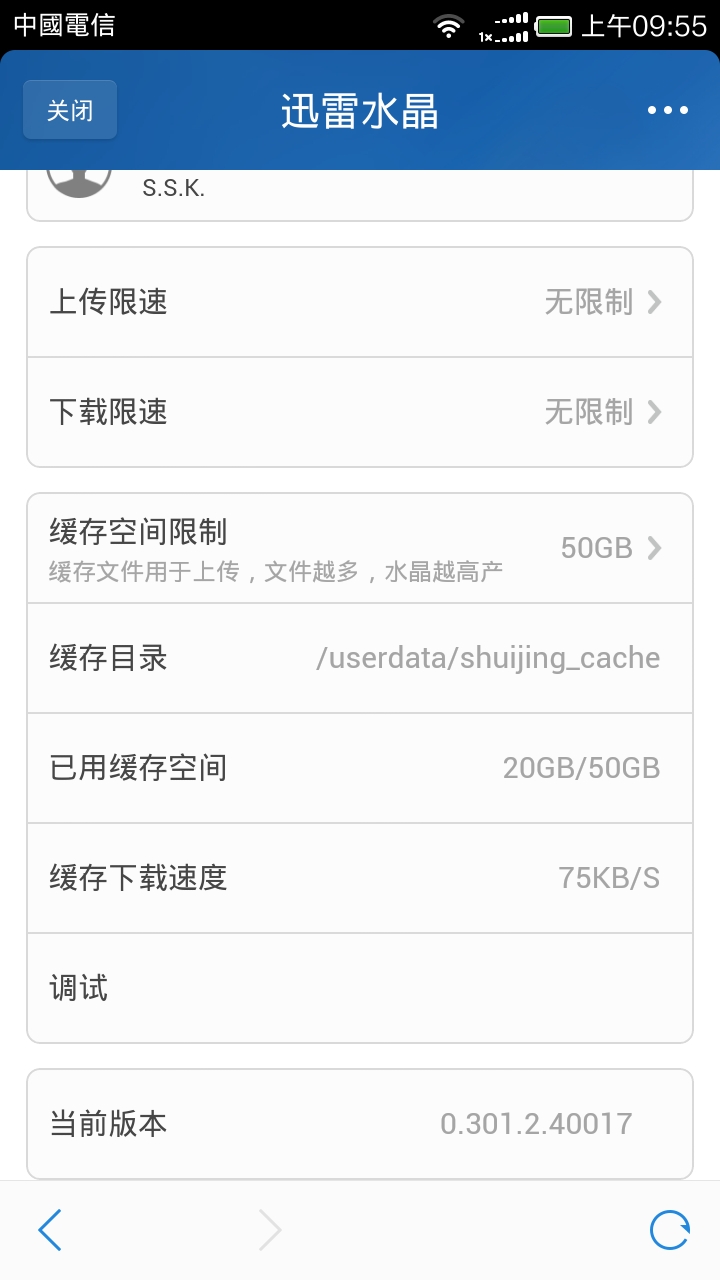
Task: Open the 缓存目录 cache directory row
Action: point(360,658)
